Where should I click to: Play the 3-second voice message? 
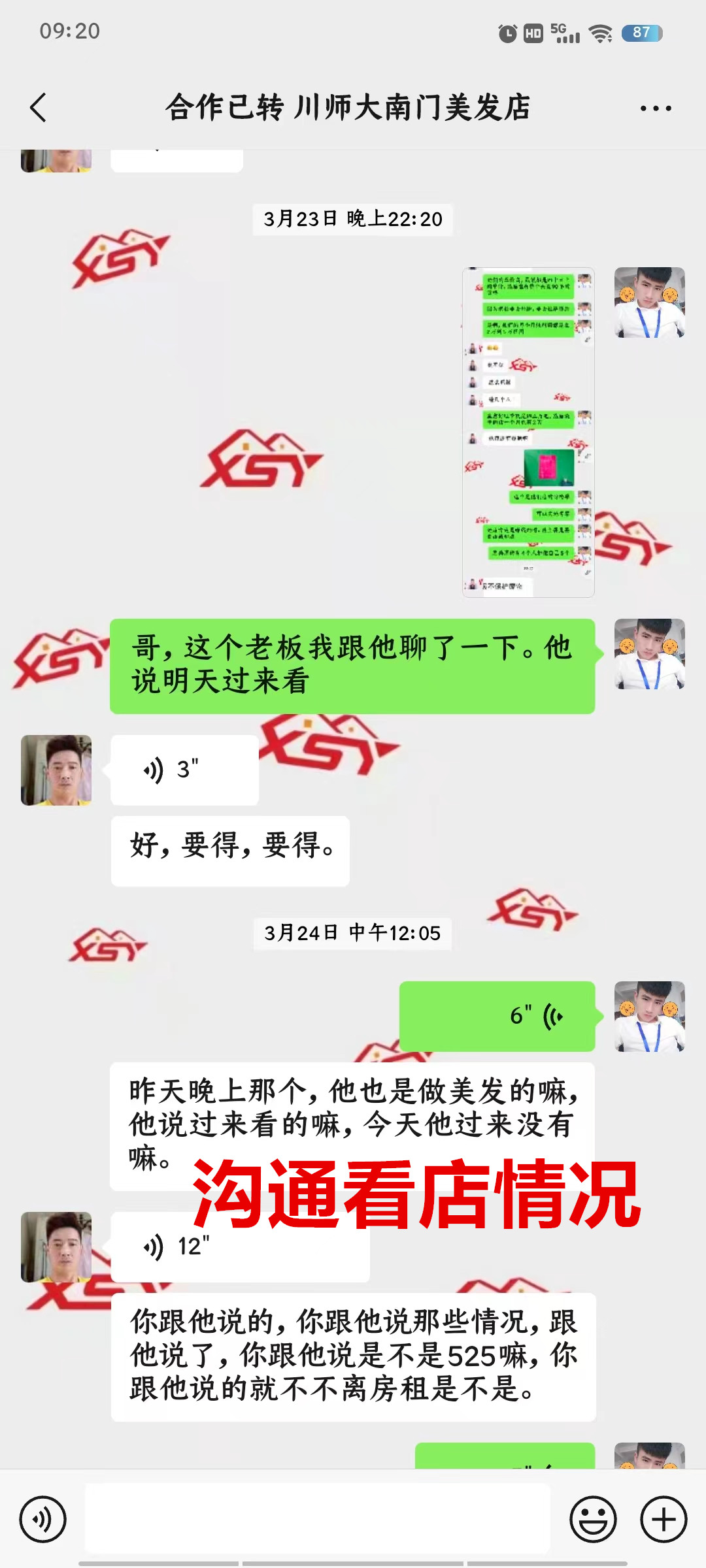[x=184, y=770]
